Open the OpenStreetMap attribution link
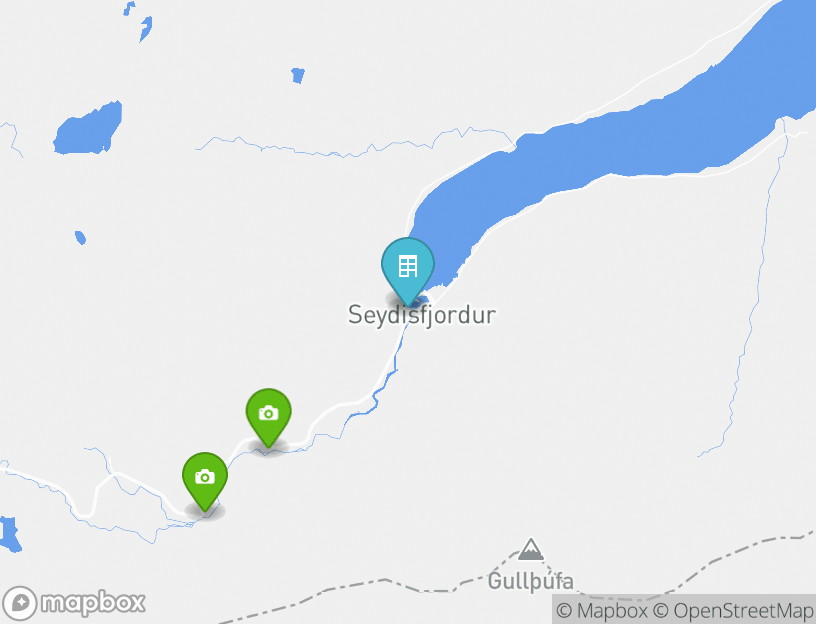 tap(733, 610)
